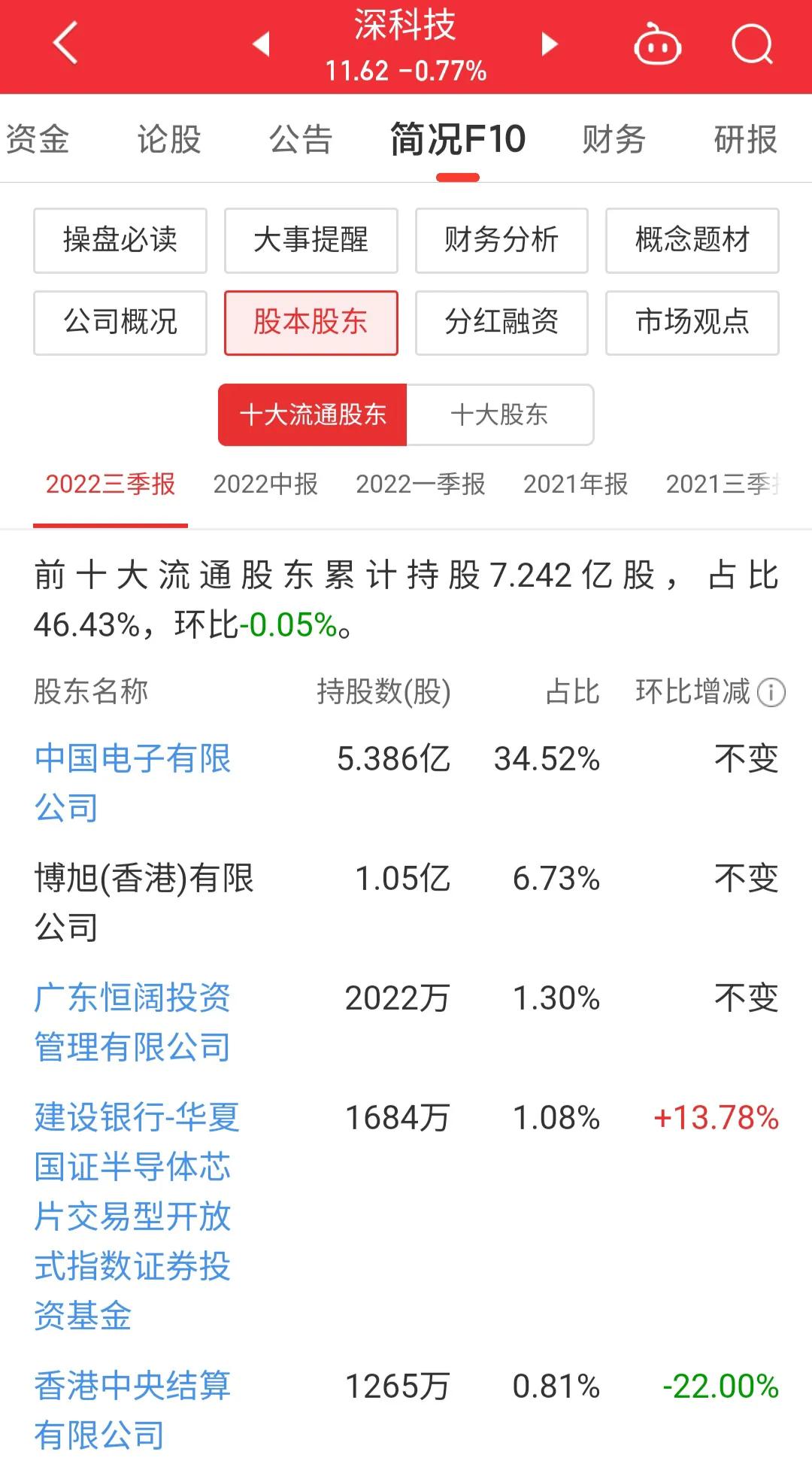Open 操盘必读 section
The width and height of the screenshot is (812, 1464).
tap(120, 241)
